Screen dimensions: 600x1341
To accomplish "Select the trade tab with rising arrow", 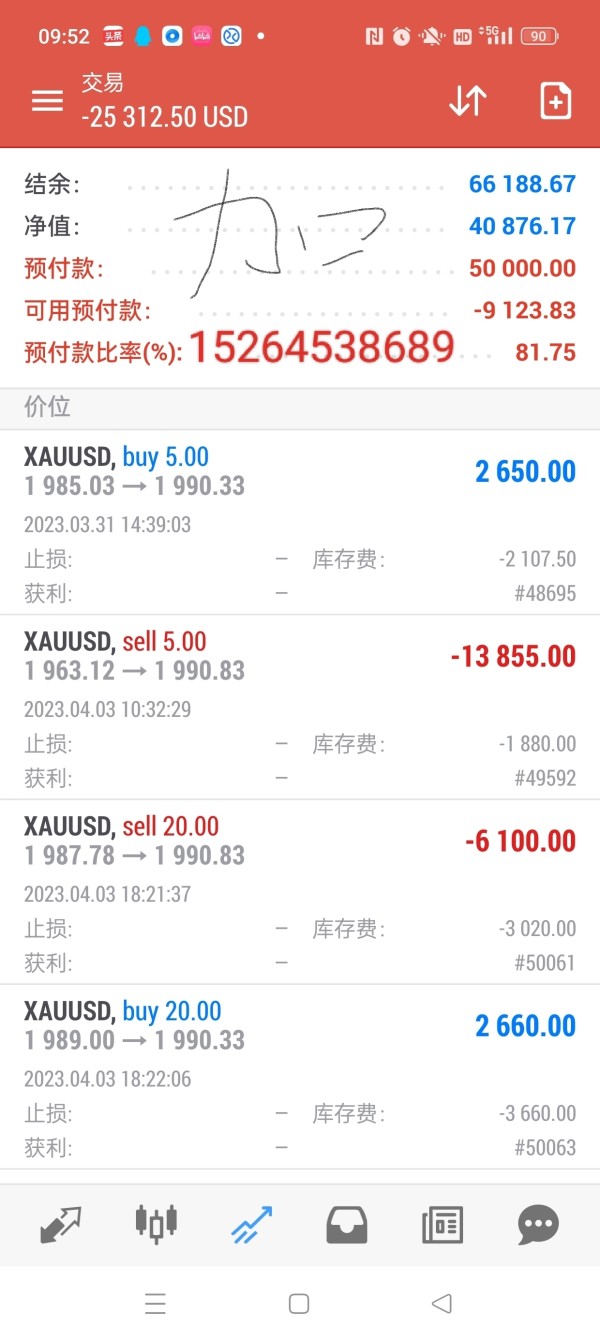I will (252, 1224).
